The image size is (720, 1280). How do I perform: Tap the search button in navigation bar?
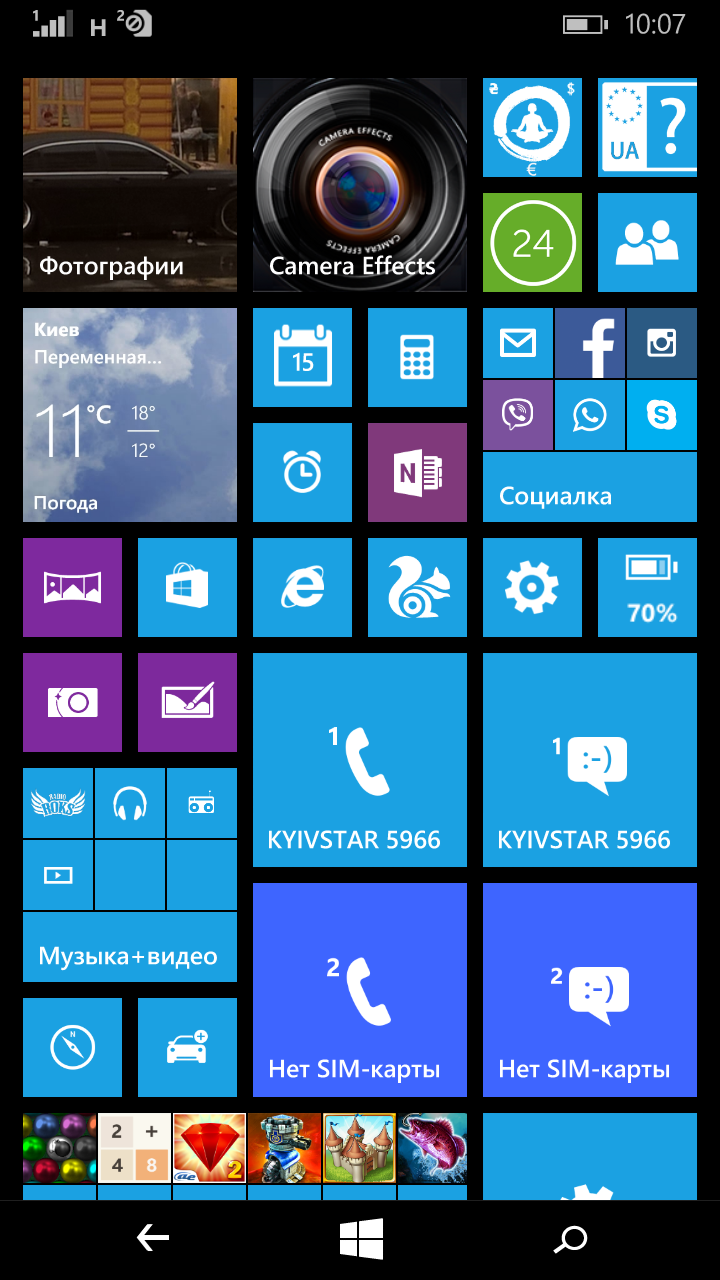[x=571, y=1239]
